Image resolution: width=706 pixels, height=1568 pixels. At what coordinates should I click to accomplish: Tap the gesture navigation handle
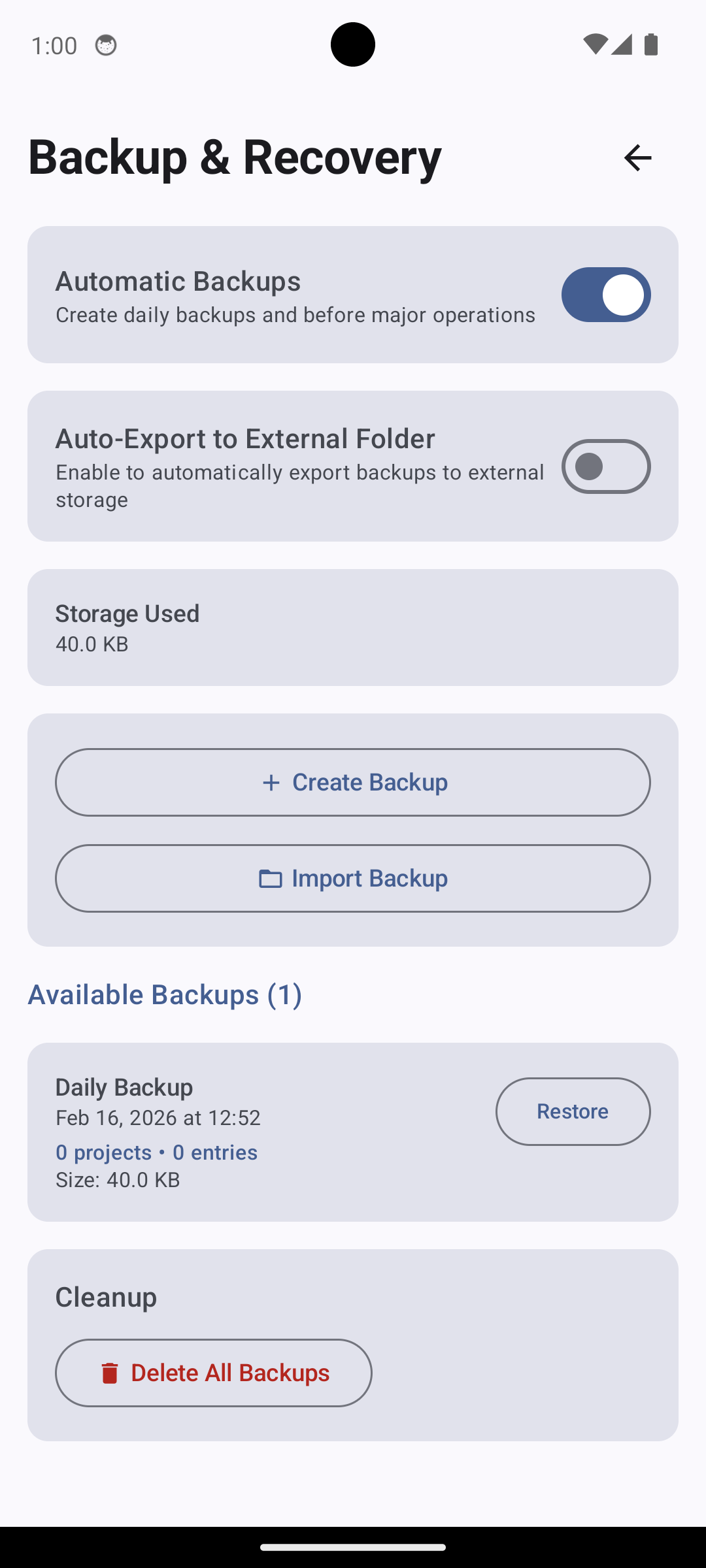pos(353,1548)
